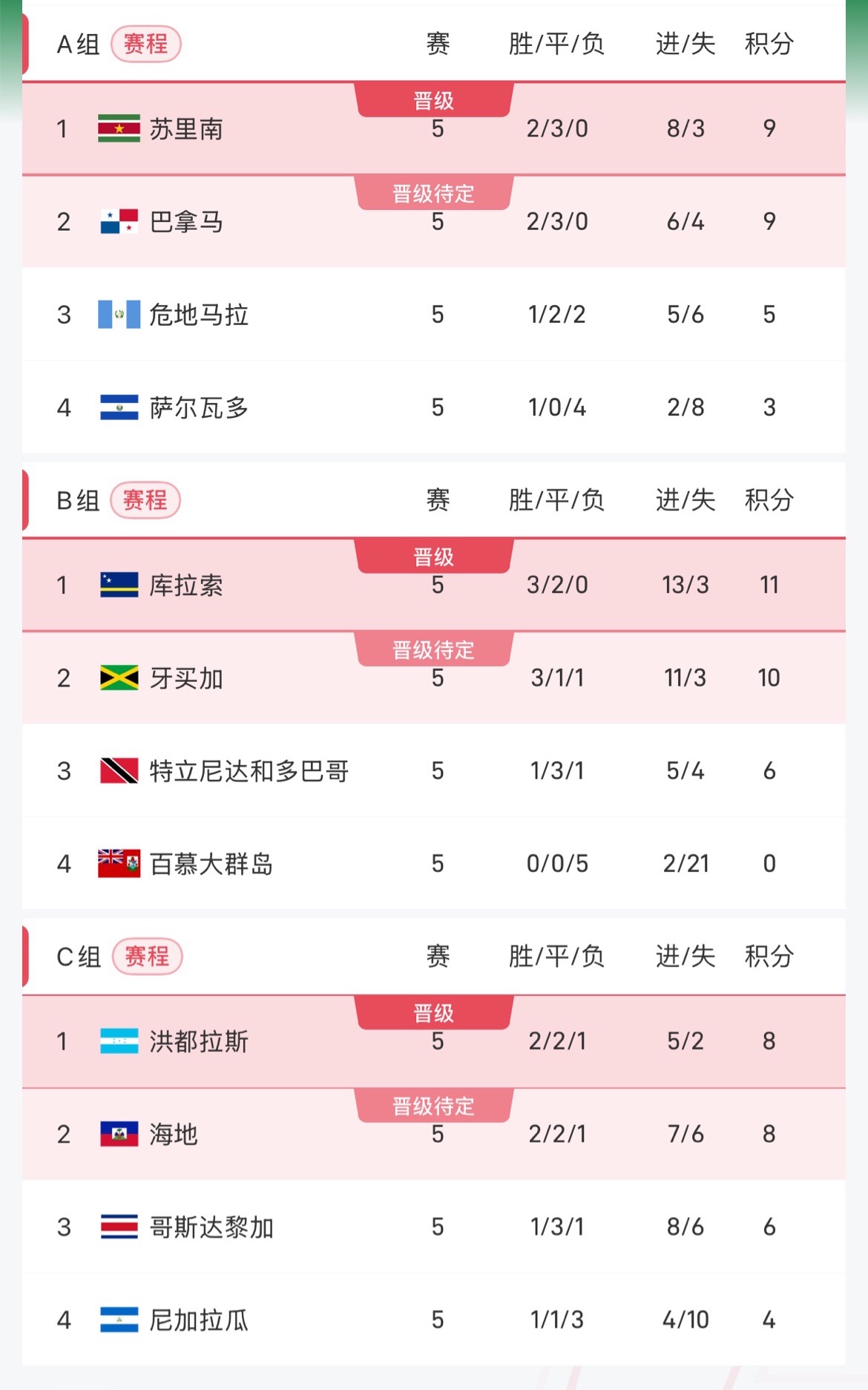Tap the 尼加拉瓜 team row
868x1390 pixels.
198,1319
